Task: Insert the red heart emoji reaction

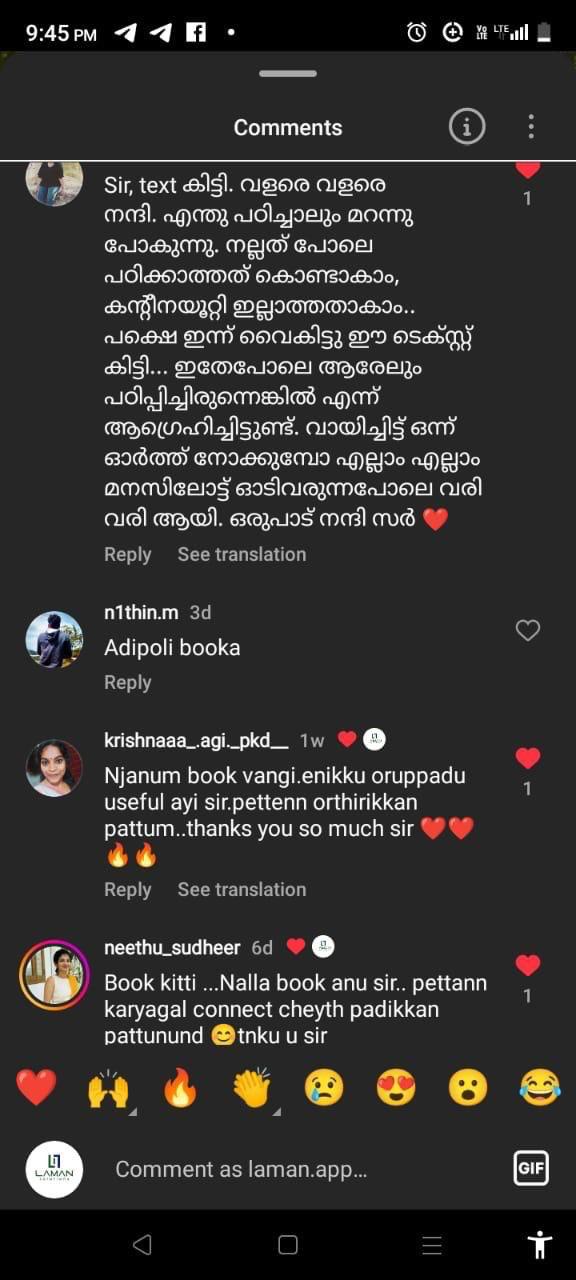Action: click(36, 1087)
